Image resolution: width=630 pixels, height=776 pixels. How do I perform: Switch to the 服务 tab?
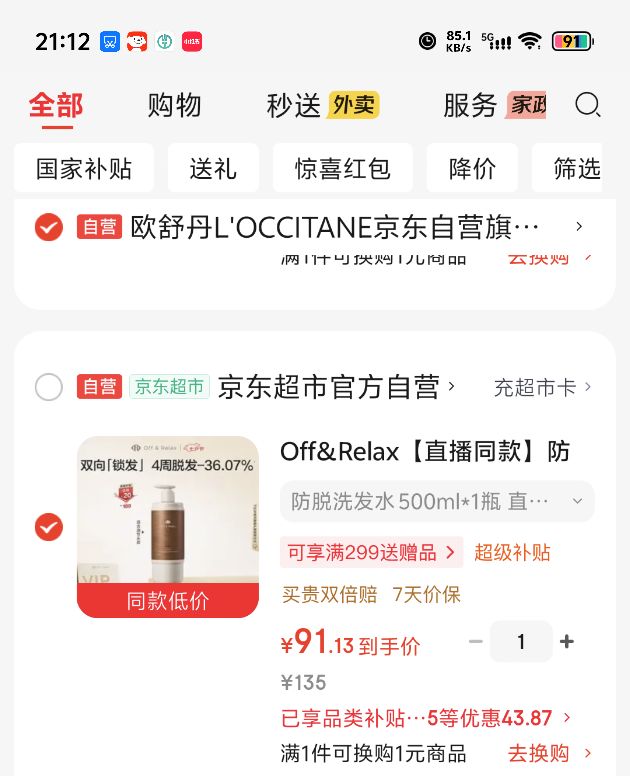coord(470,105)
